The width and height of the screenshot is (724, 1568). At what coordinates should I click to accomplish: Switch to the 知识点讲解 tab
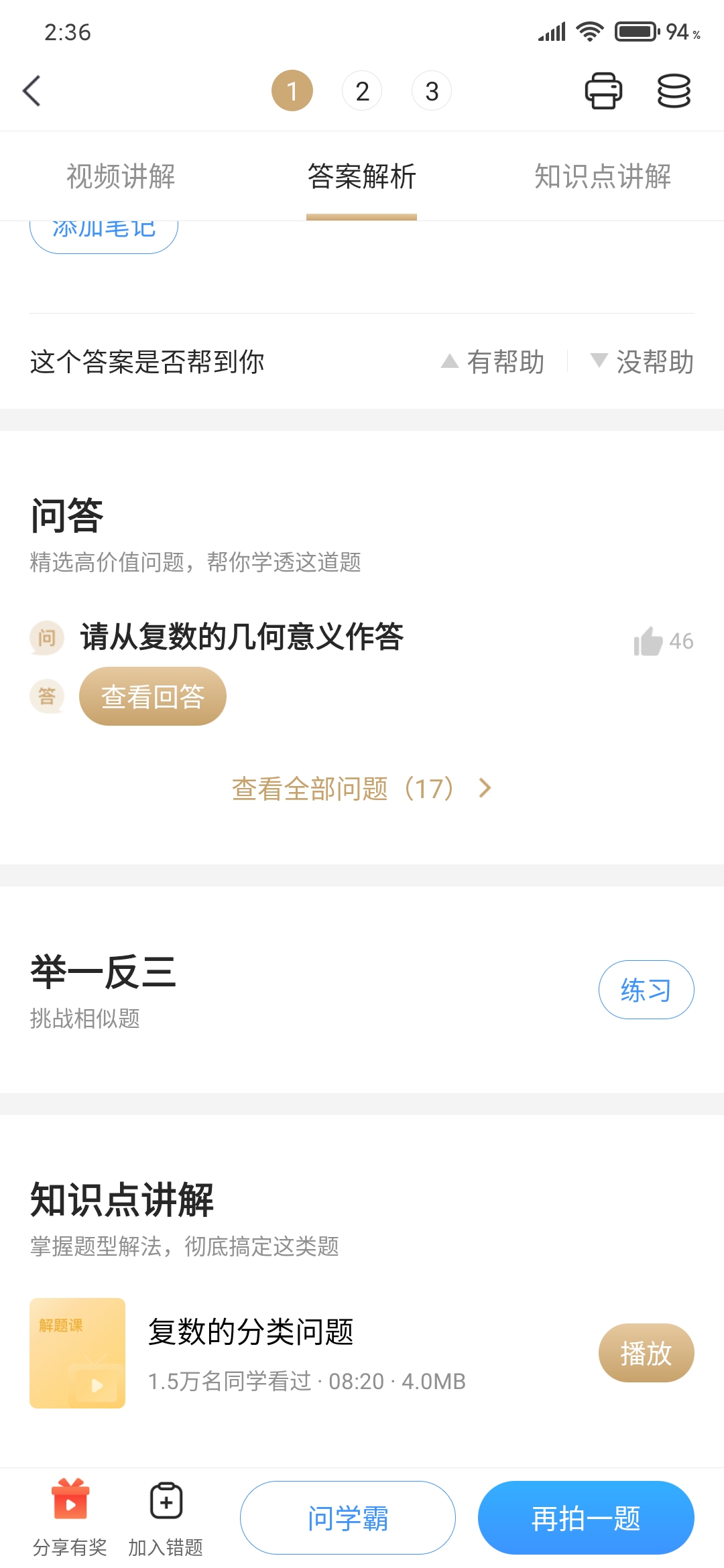(602, 176)
